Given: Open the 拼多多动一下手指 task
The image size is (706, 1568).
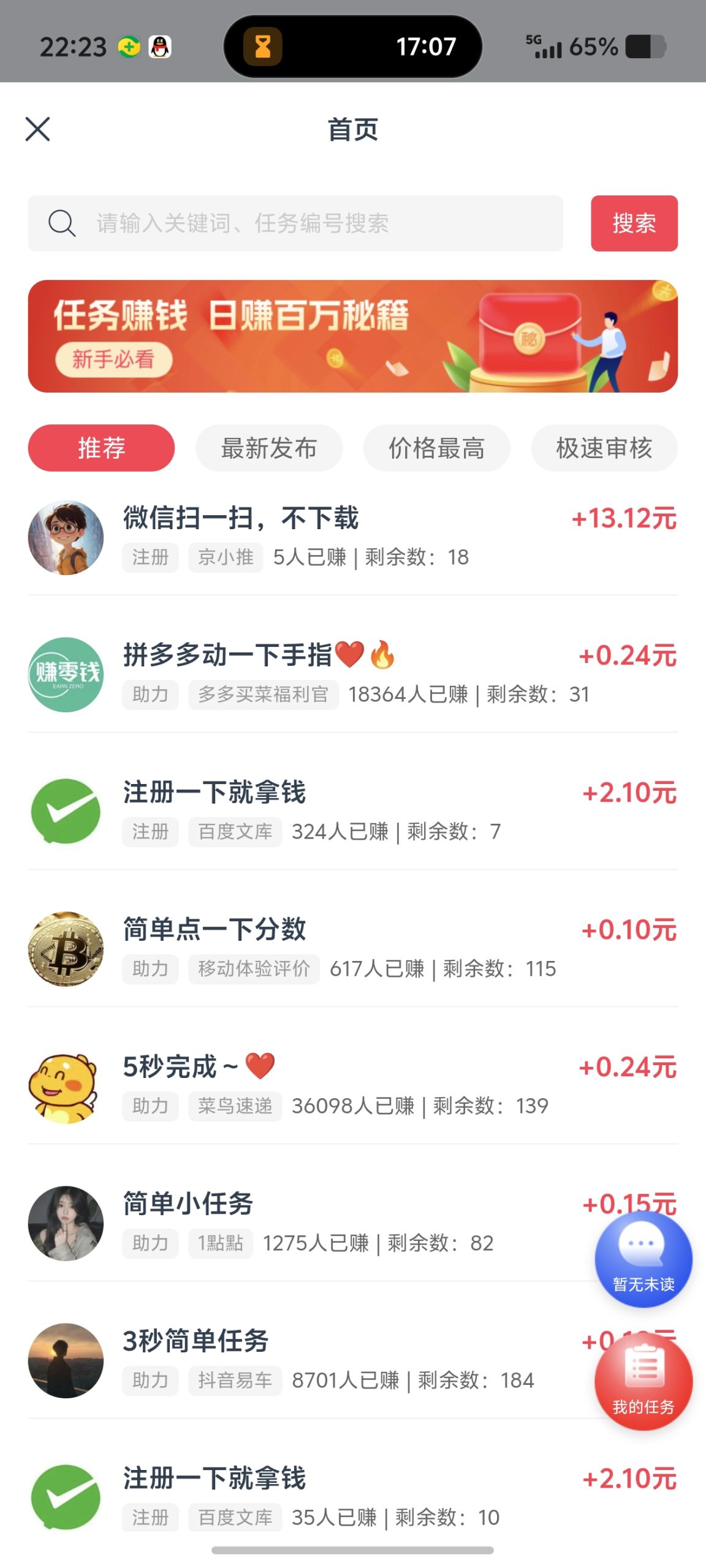Looking at the screenshot, I should click(x=306, y=674).
